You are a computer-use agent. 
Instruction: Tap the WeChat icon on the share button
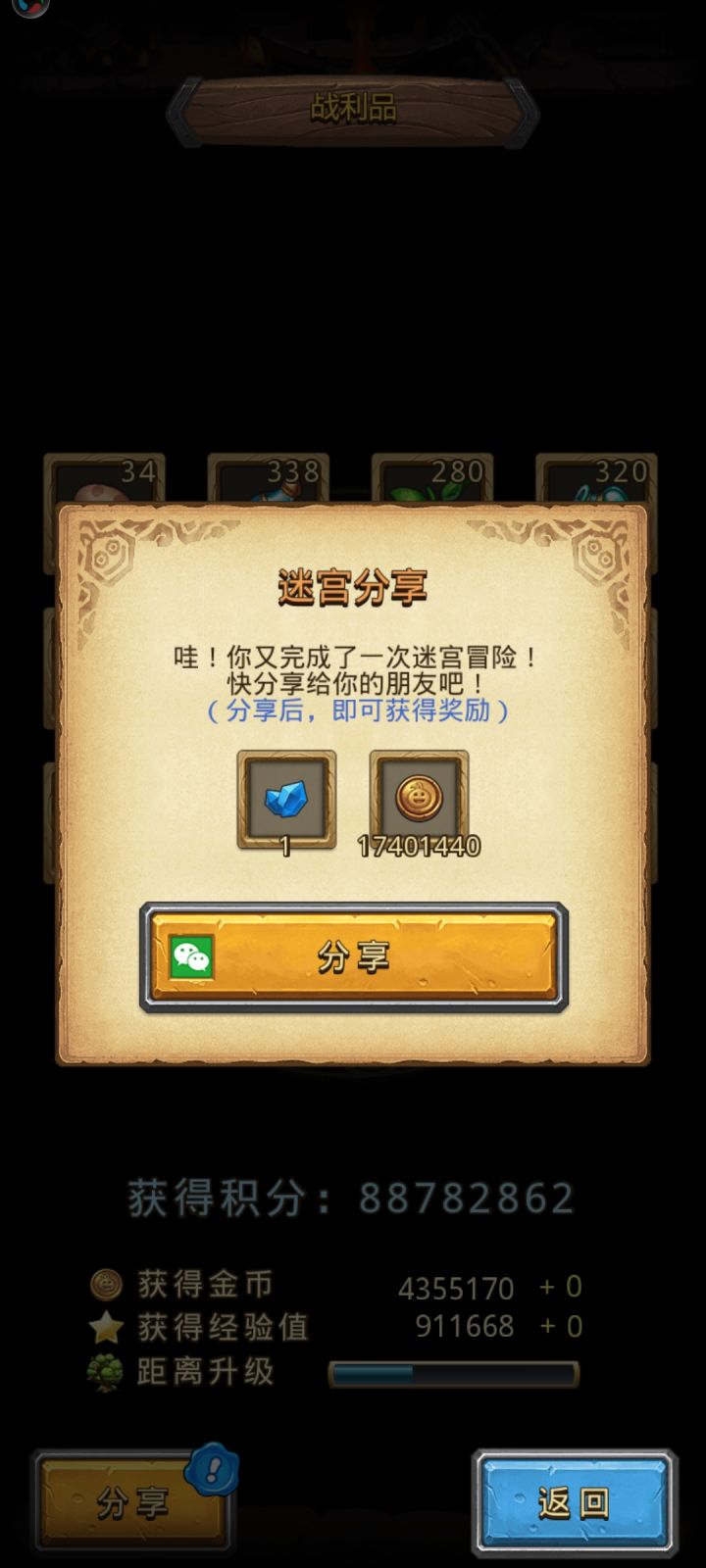coord(193,955)
